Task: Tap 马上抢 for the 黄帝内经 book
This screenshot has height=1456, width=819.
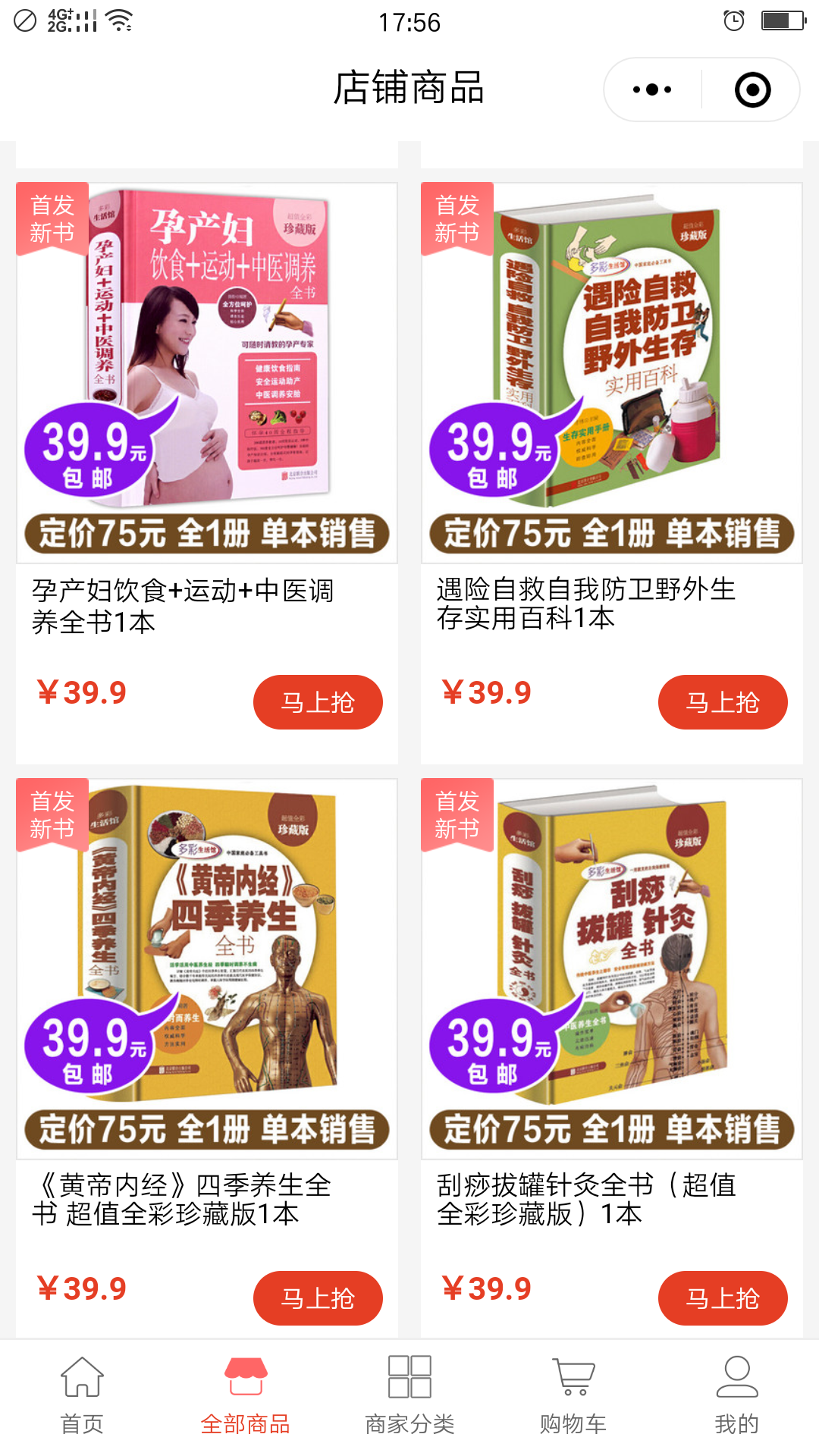Action: click(318, 1298)
